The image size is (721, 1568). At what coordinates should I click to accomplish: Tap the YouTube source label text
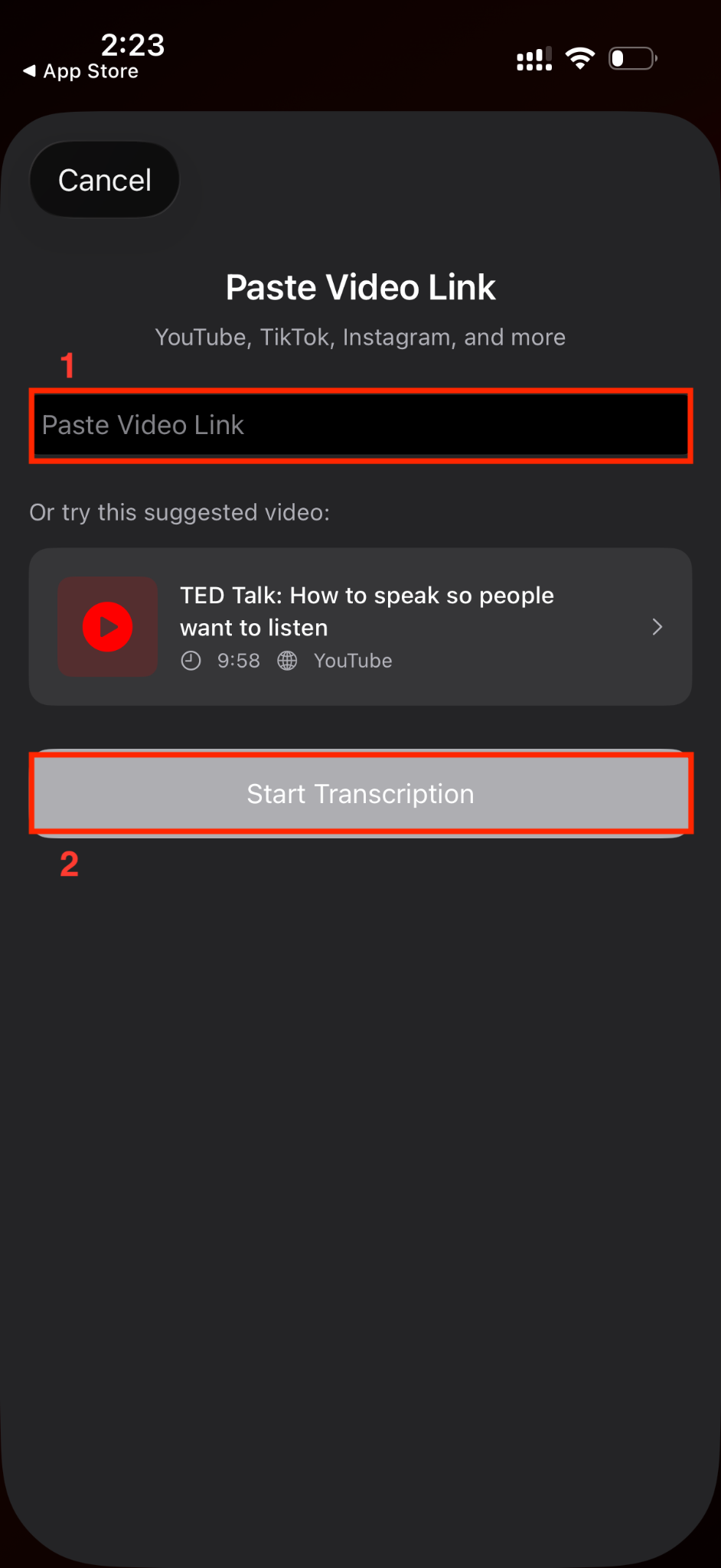point(353,660)
